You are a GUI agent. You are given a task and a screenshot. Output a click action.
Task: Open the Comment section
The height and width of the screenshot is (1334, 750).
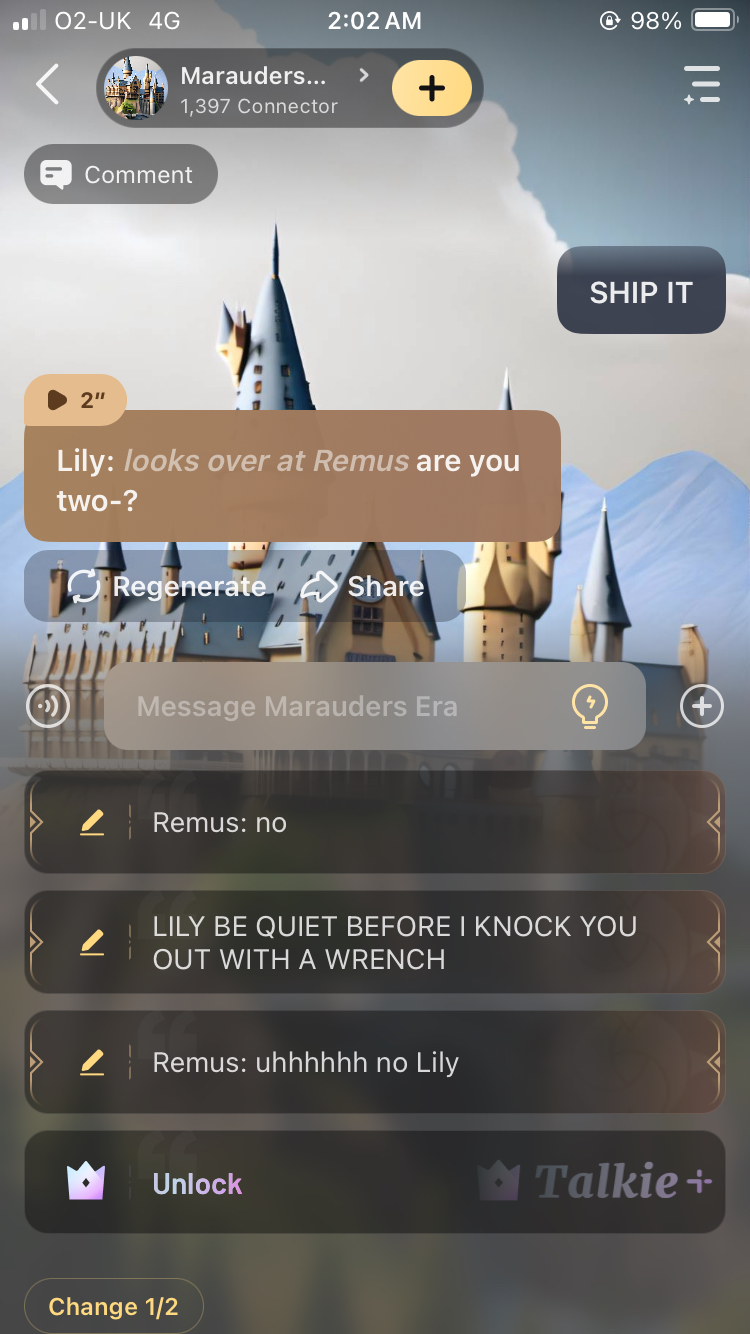[120, 175]
